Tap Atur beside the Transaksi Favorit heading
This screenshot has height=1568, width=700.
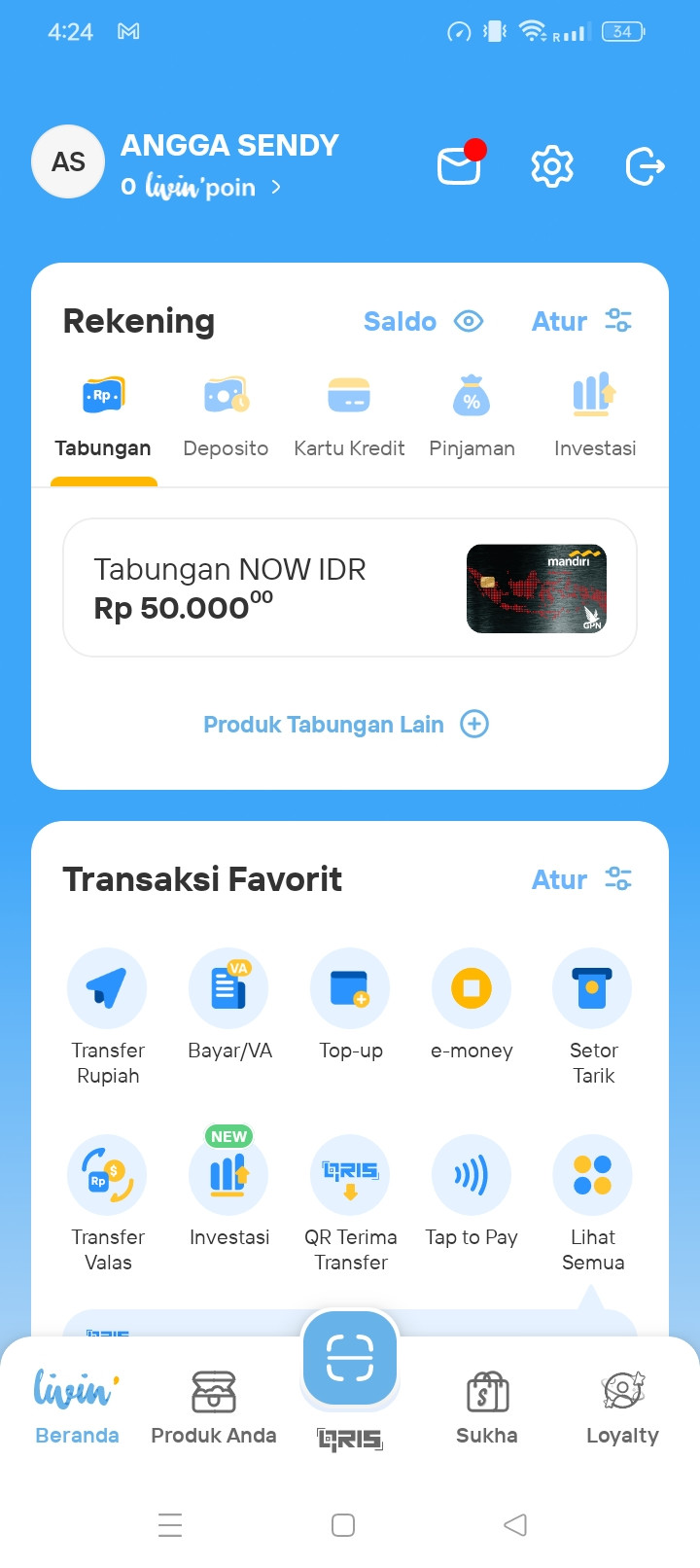coord(581,879)
